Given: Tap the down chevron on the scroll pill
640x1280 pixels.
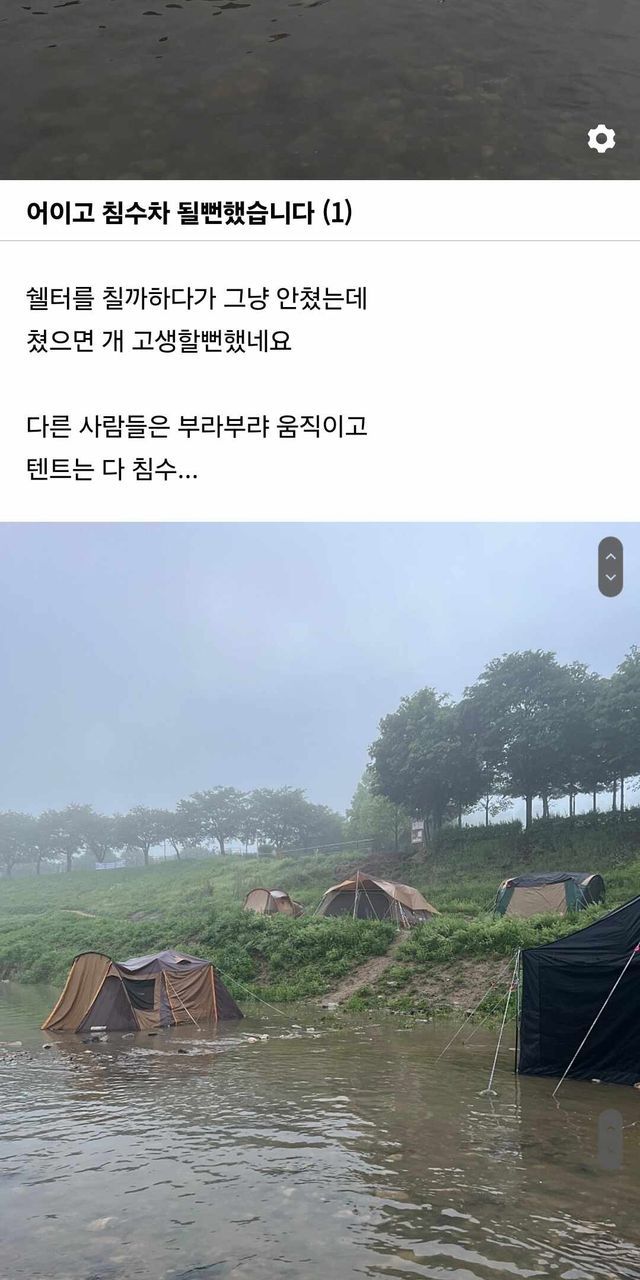Looking at the screenshot, I should click(610, 578).
